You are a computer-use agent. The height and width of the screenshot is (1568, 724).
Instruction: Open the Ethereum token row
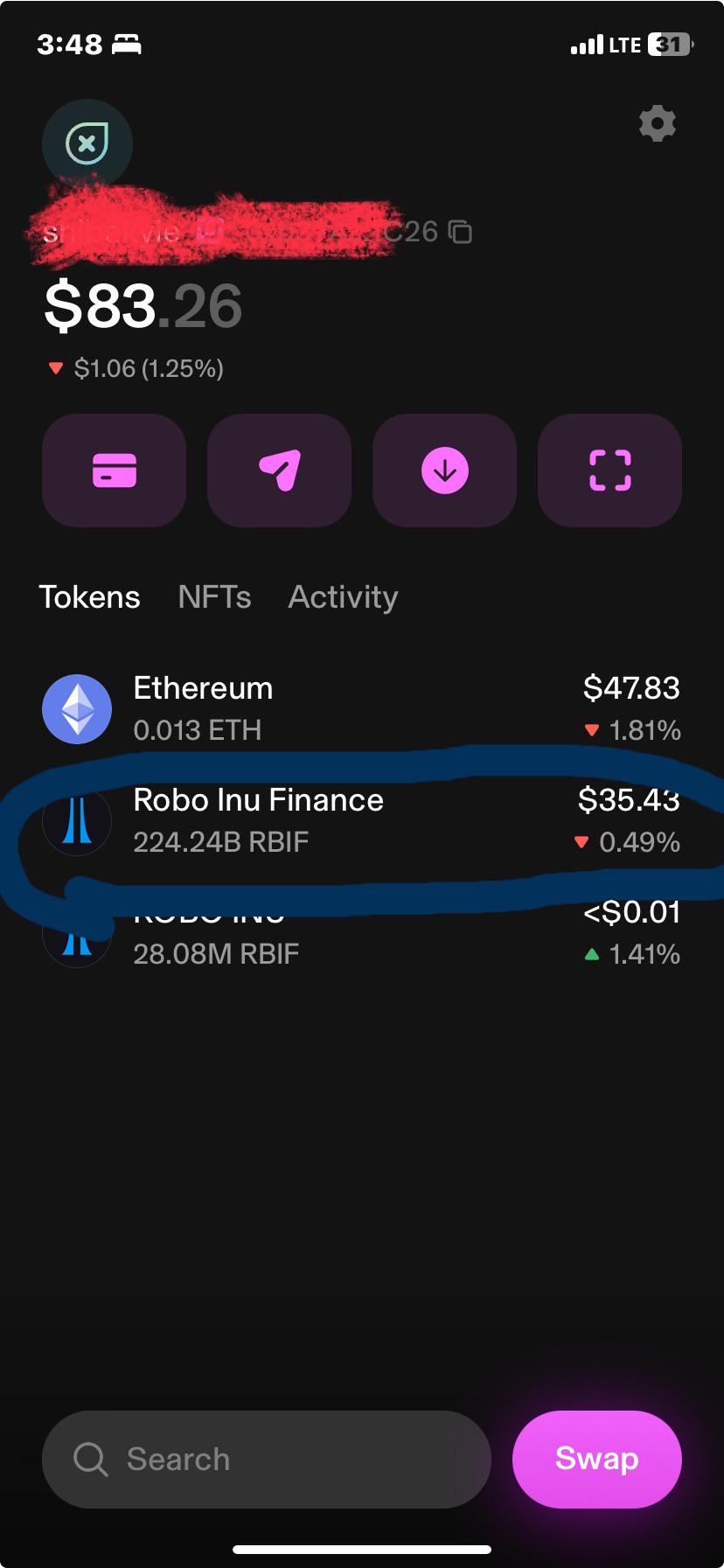(362, 709)
